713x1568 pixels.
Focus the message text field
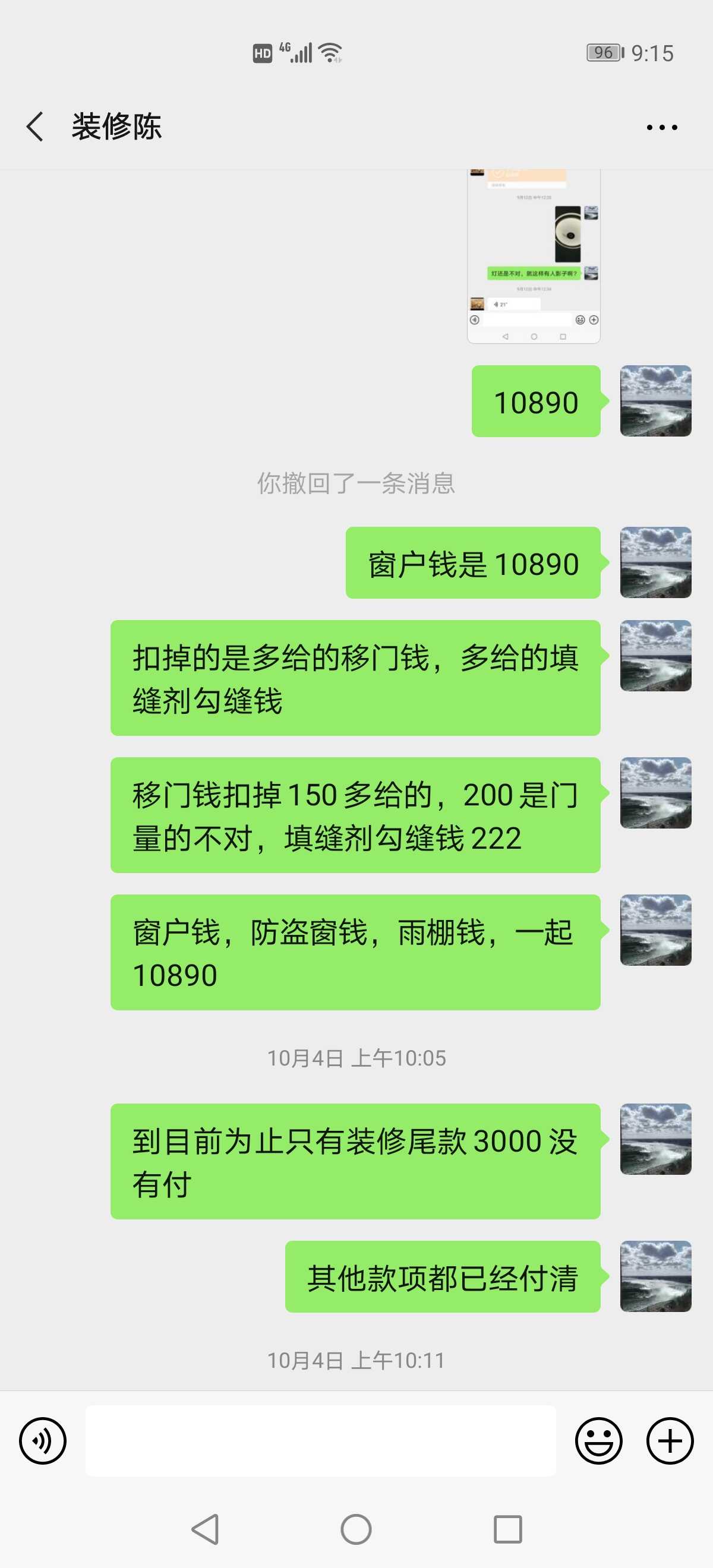(x=320, y=1440)
